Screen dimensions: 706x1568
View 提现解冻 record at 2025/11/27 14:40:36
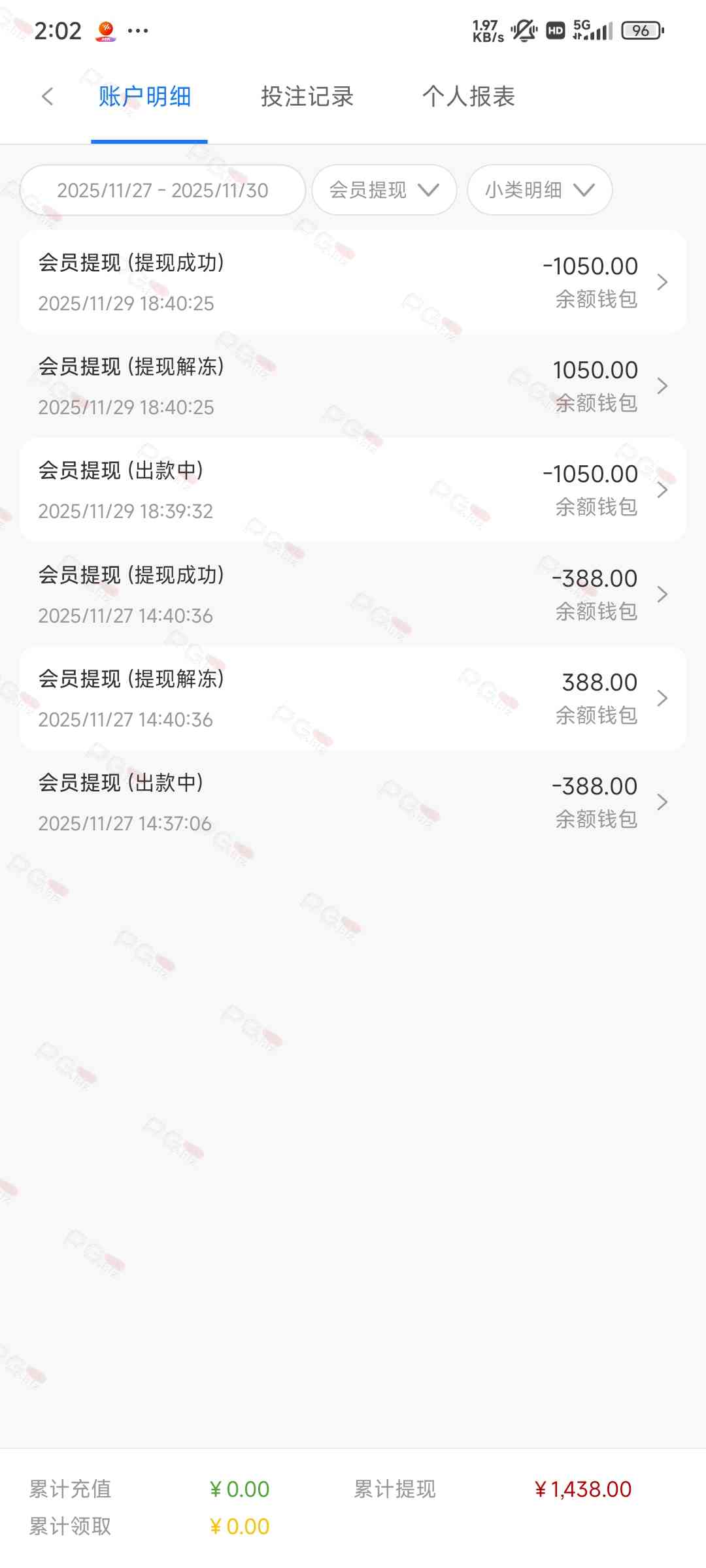[353, 698]
